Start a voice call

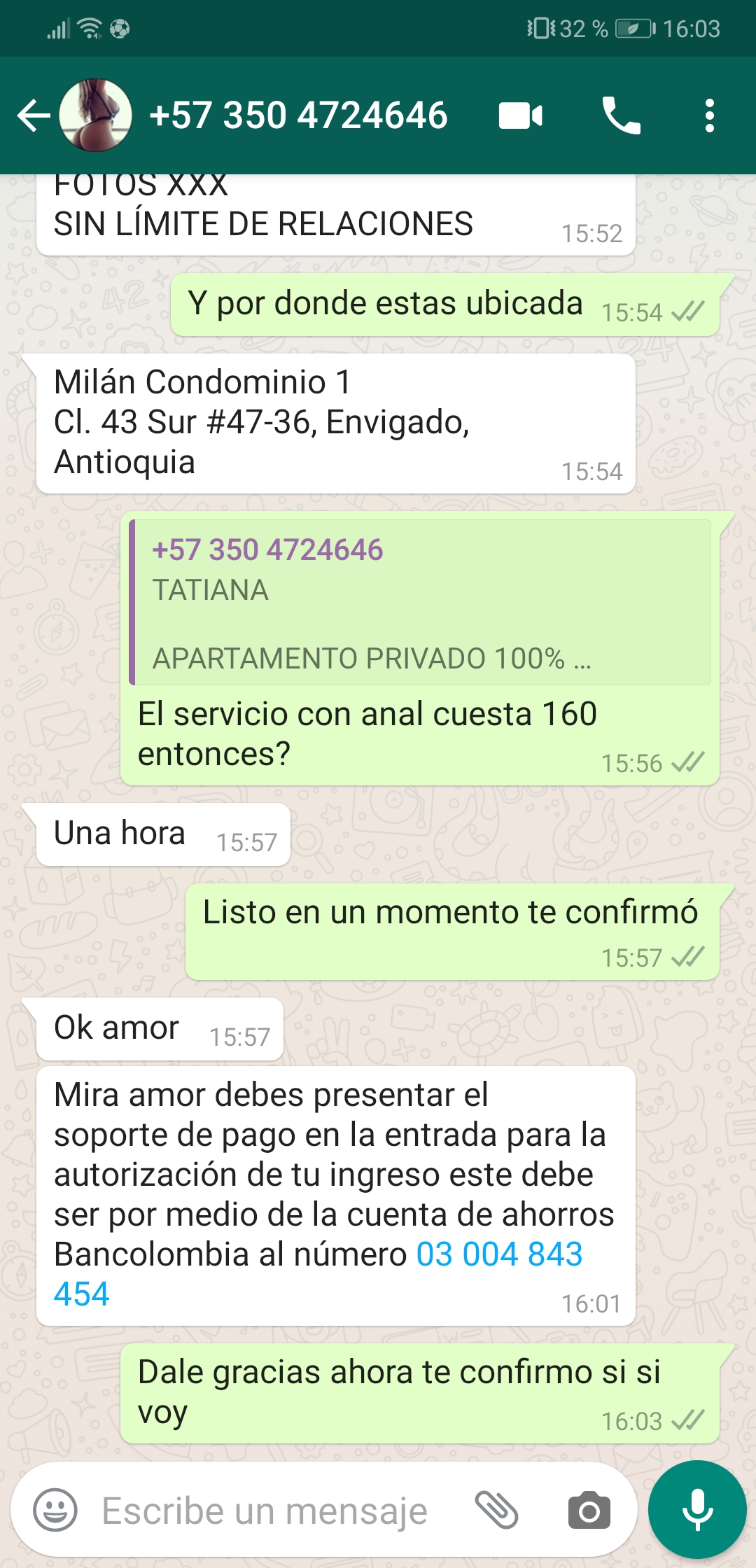pyautogui.click(x=621, y=115)
